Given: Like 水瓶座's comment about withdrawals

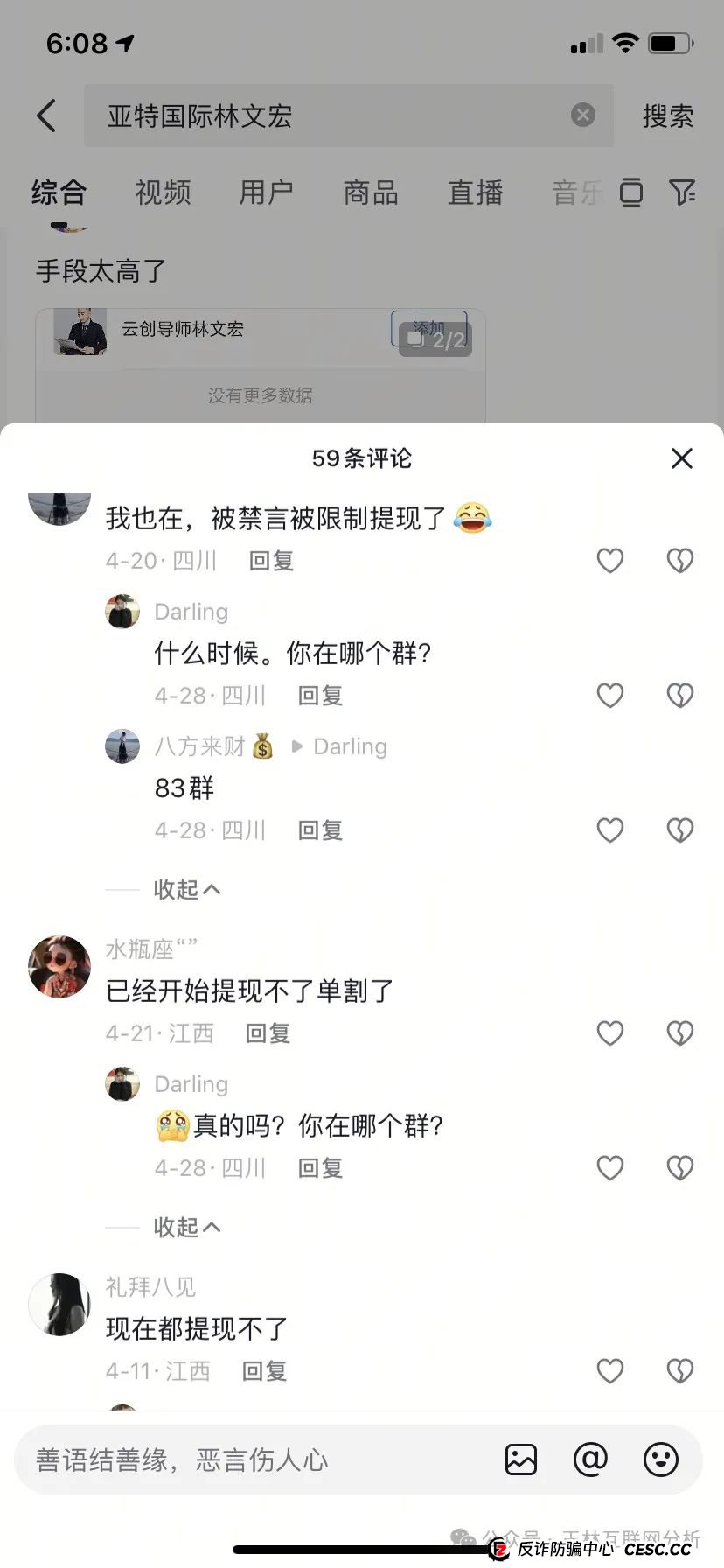Looking at the screenshot, I should pyautogui.click(x=609, y=1032).
